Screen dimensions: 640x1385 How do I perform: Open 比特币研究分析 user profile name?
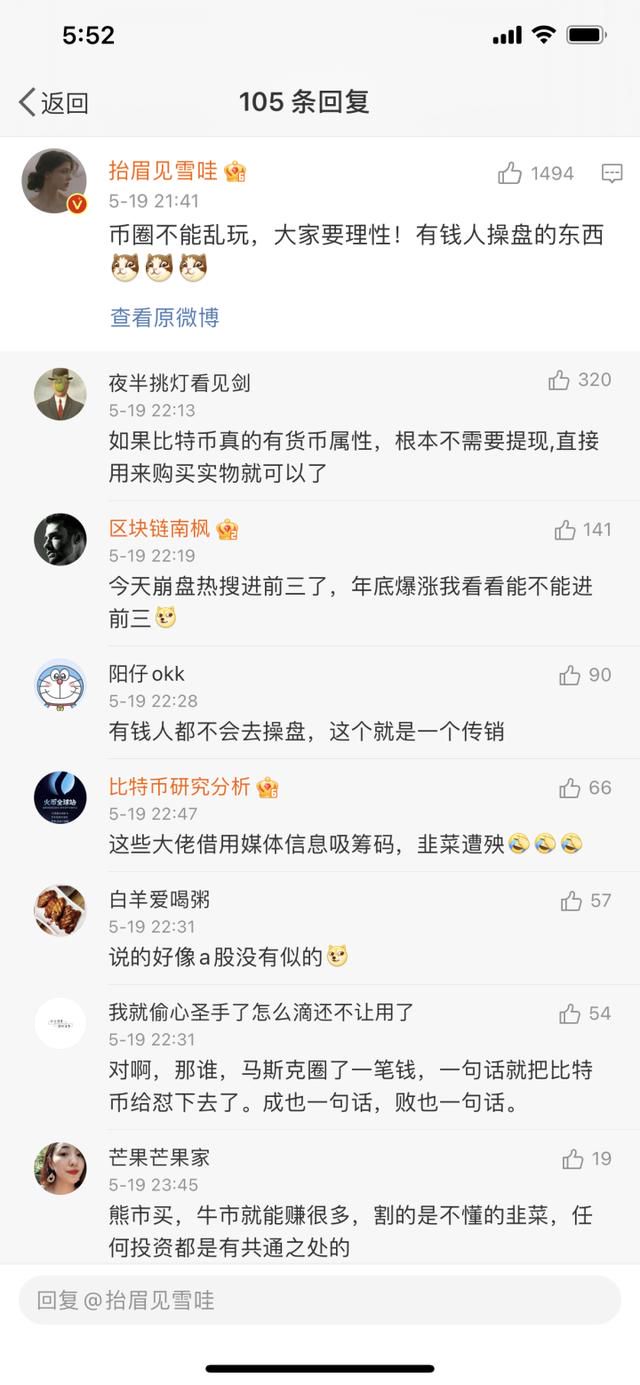tap(180, 787)
